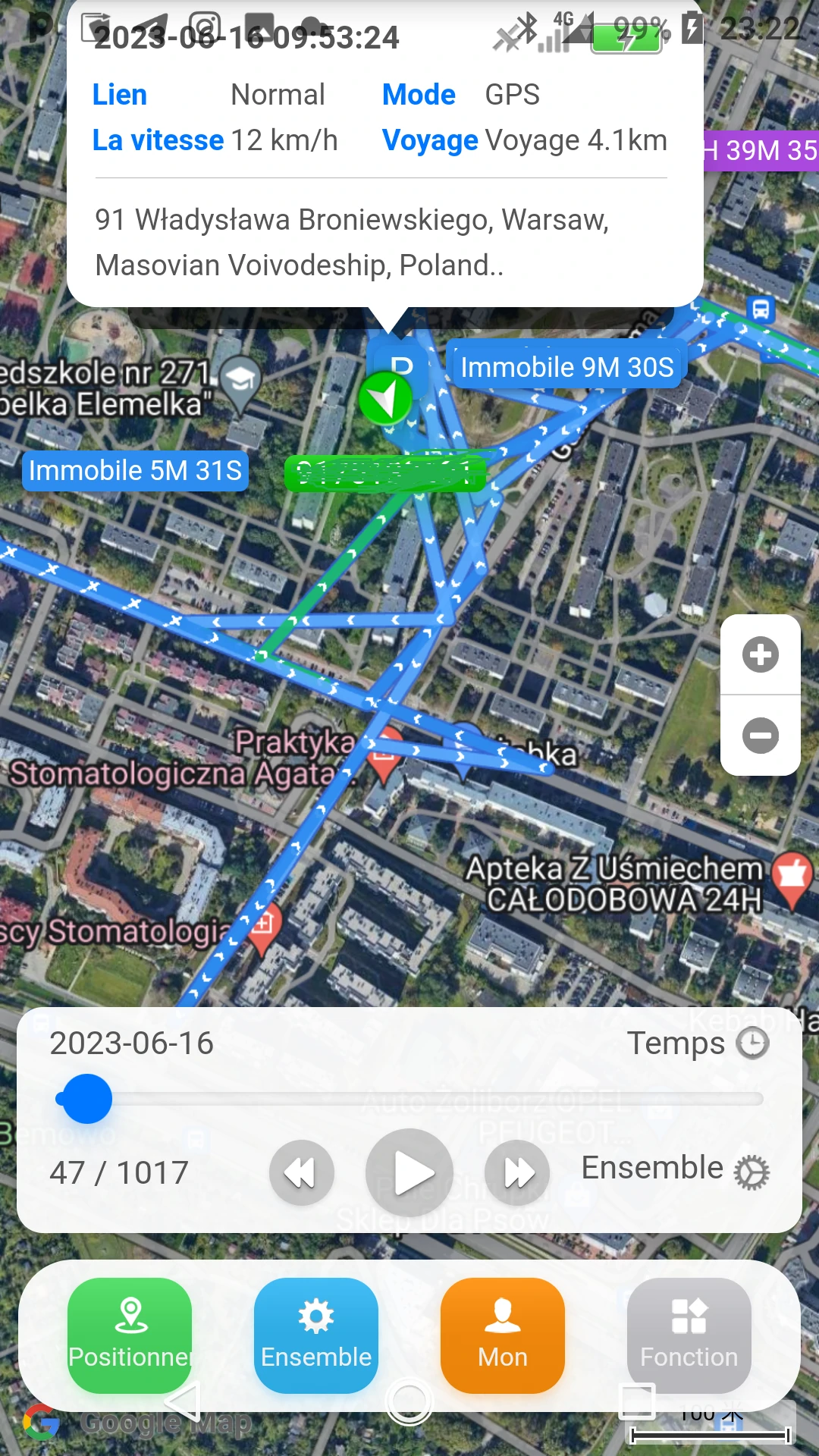The image size is (819, 1456).
Task: Return to the system home screen
Action: pos(409,1401)
